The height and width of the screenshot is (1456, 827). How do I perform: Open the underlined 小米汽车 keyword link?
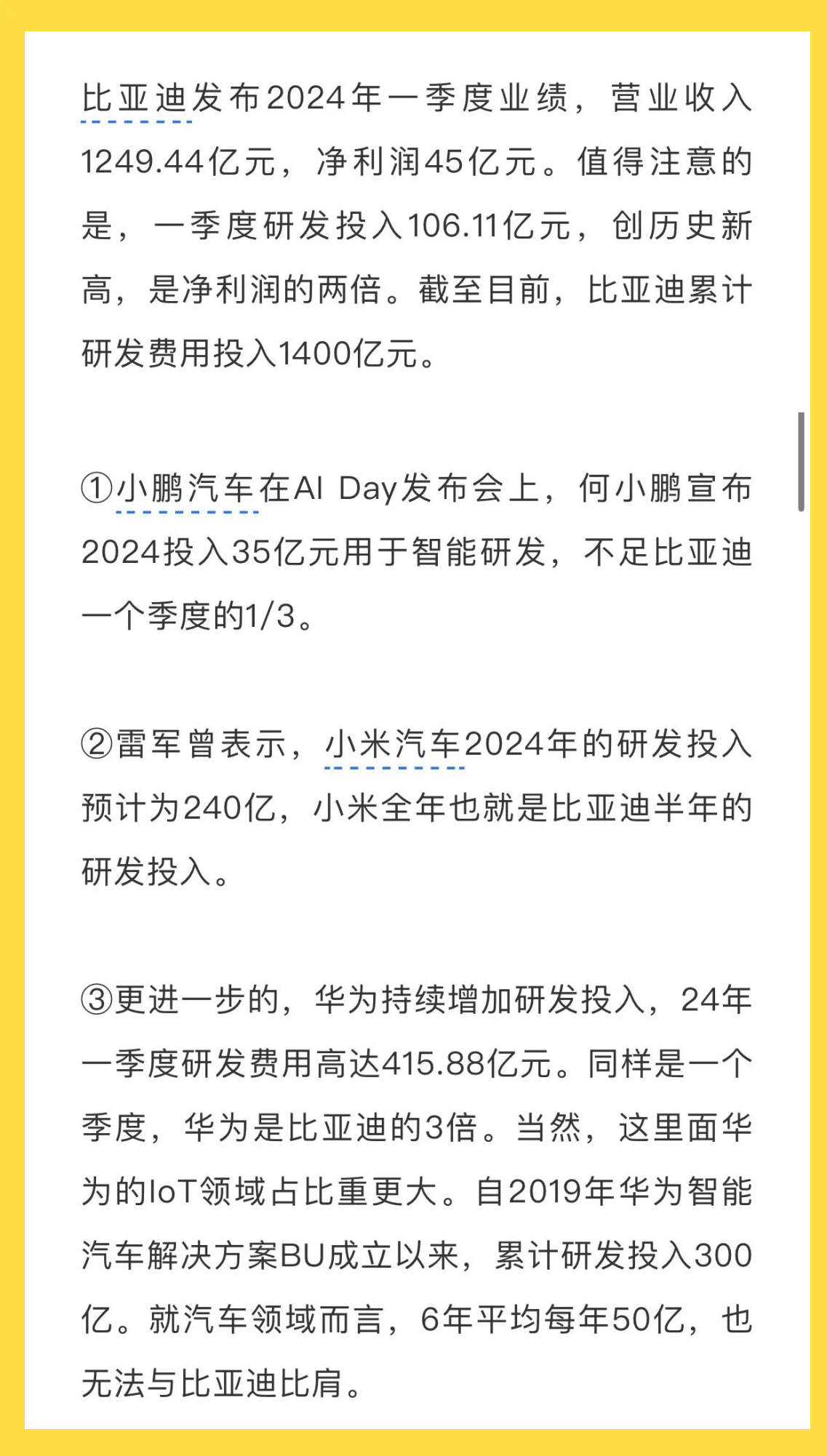click(x=394, y=745)
